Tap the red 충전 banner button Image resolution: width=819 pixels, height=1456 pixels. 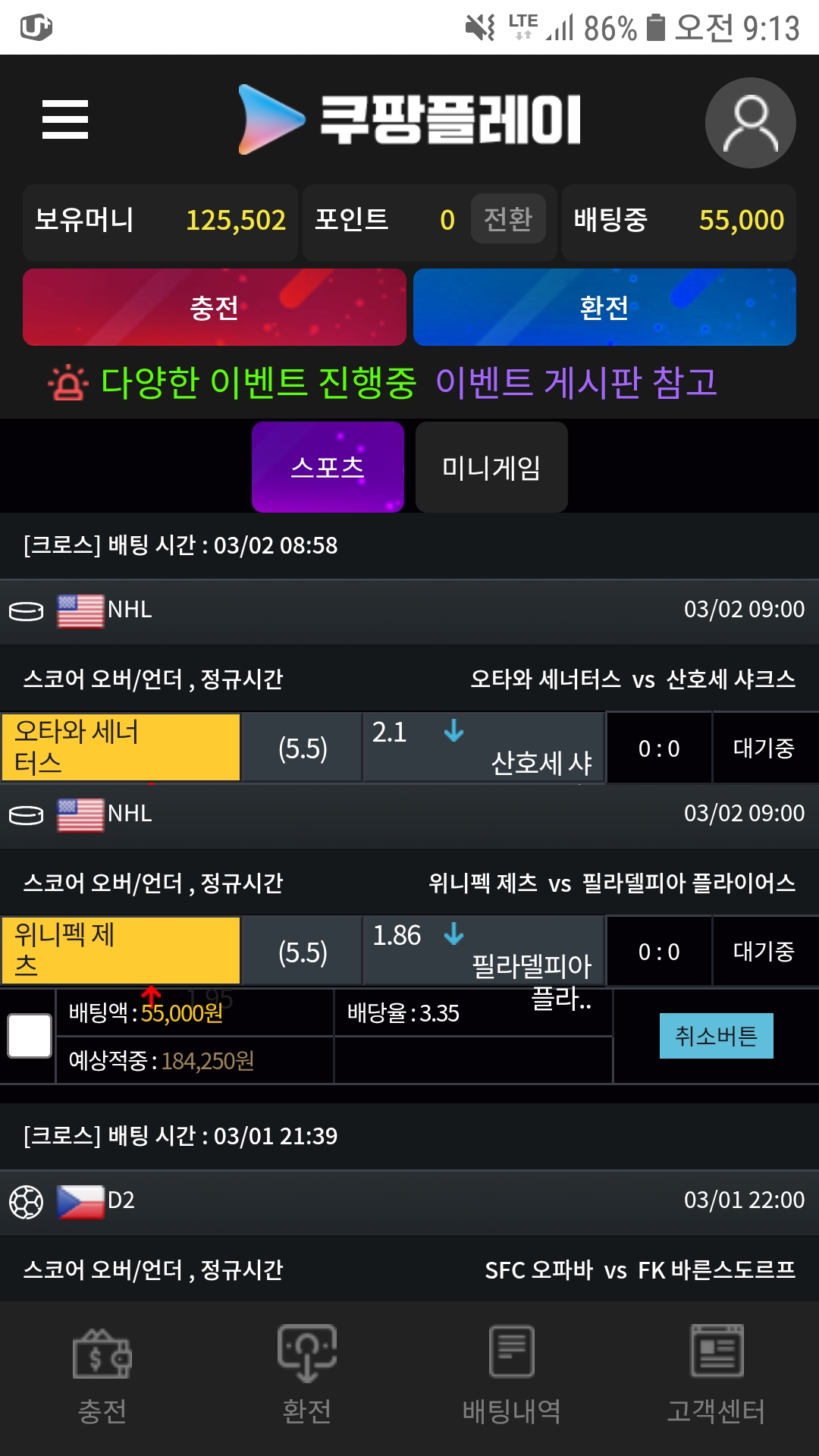(215, 307)
